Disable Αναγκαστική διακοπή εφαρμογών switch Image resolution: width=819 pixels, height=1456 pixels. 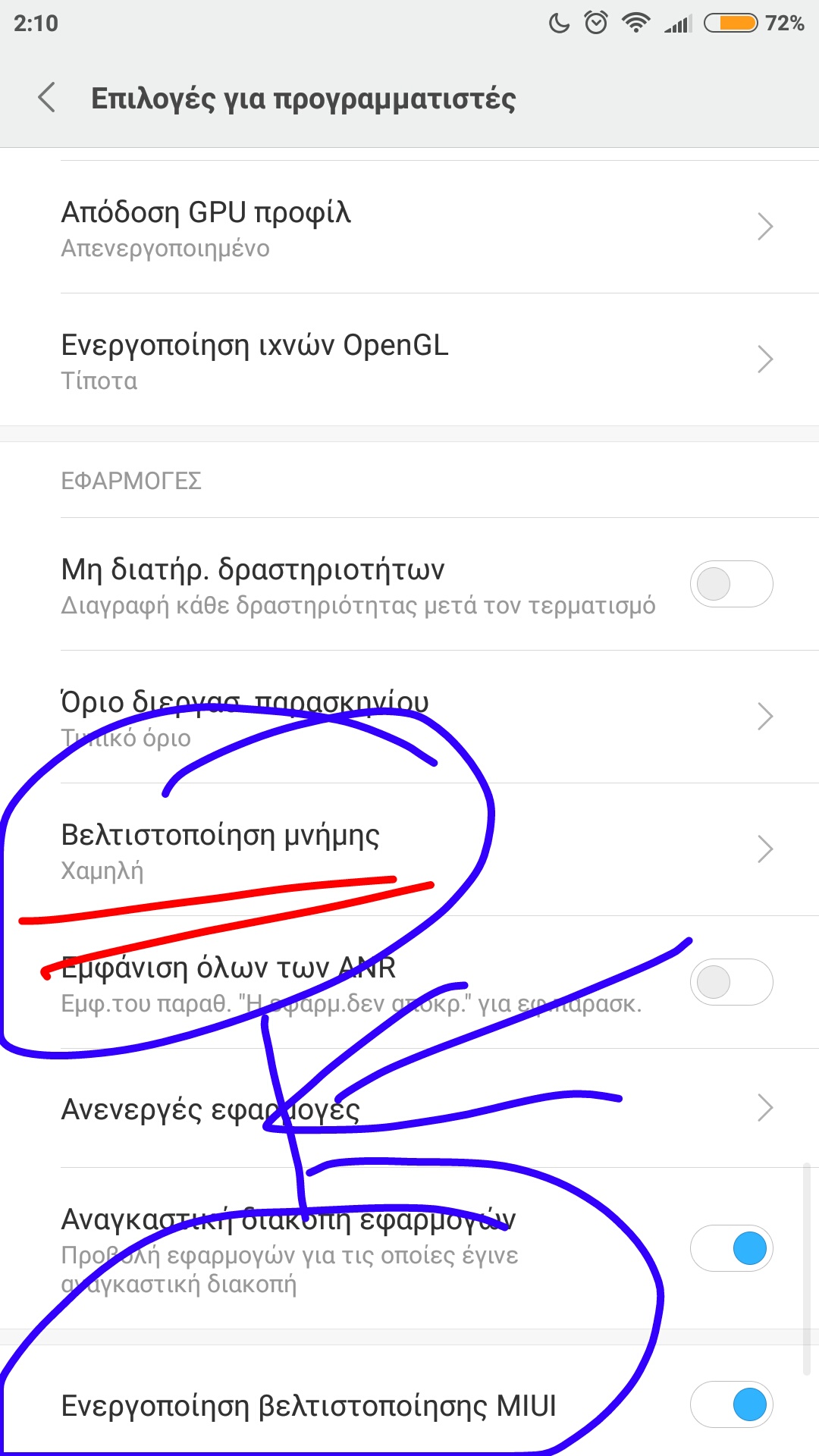pyautogui.click(x=731, y=1248)
